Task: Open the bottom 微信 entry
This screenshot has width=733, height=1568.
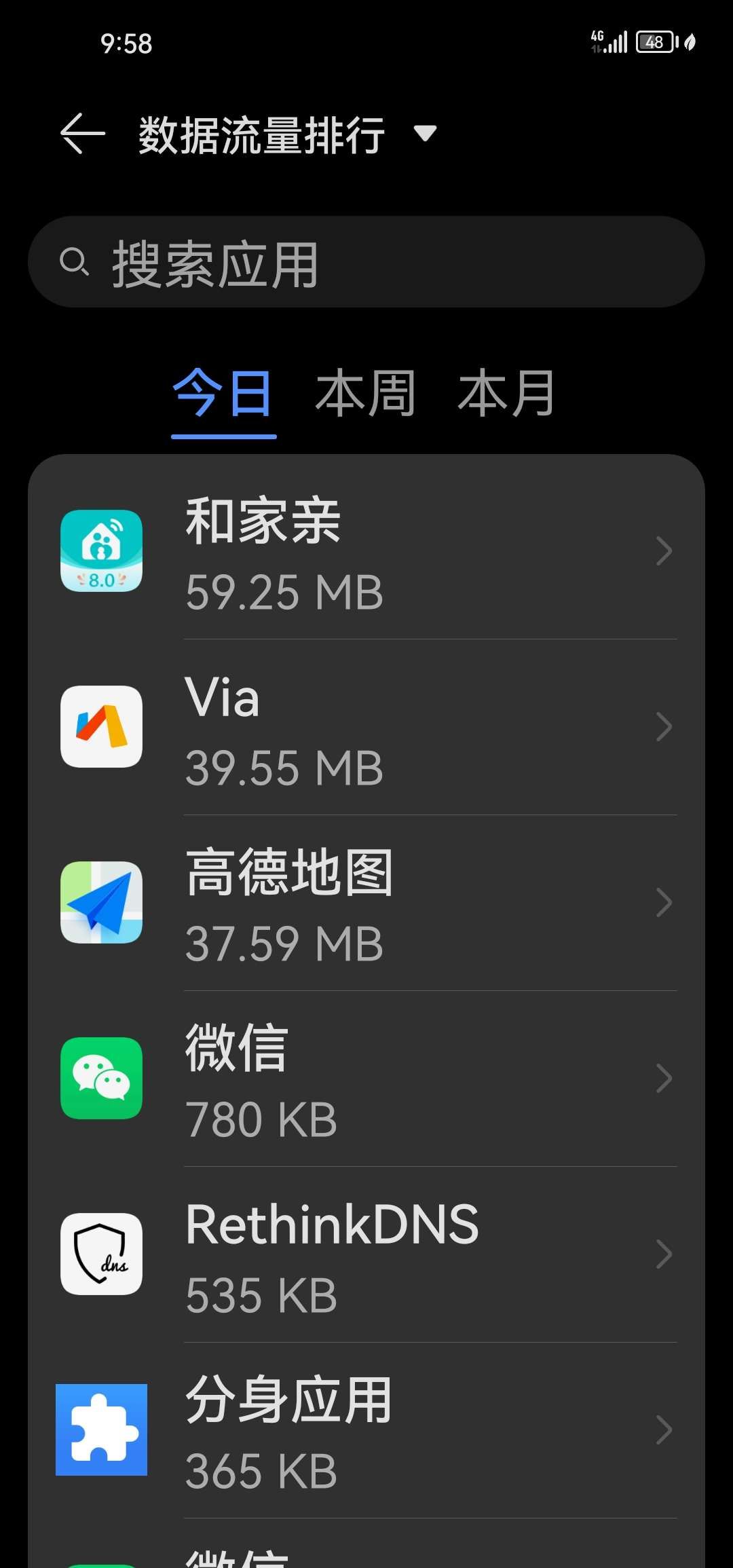Action: [366, 1554]
